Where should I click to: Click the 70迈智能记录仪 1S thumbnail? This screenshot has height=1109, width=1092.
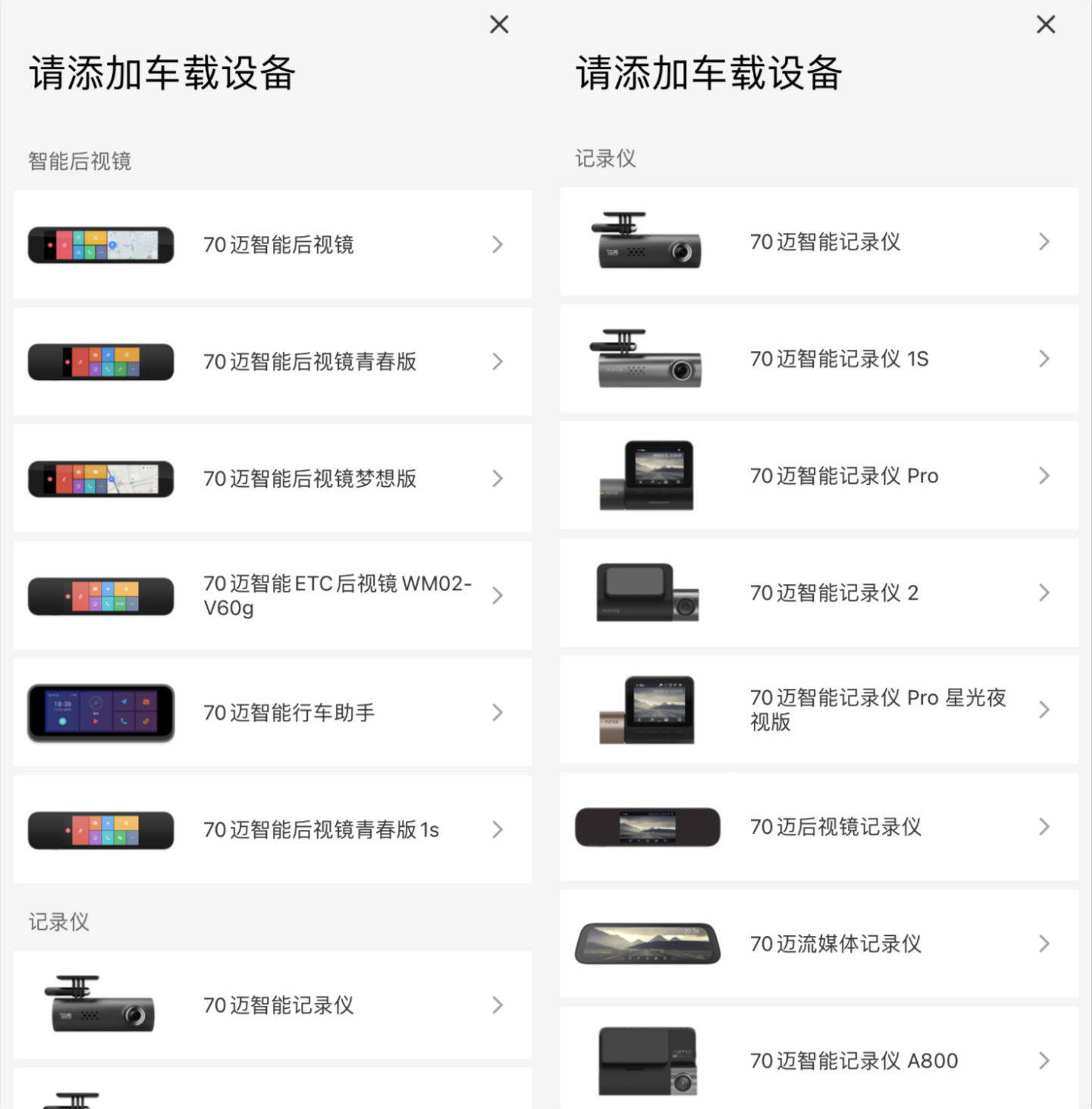(645, 358)
